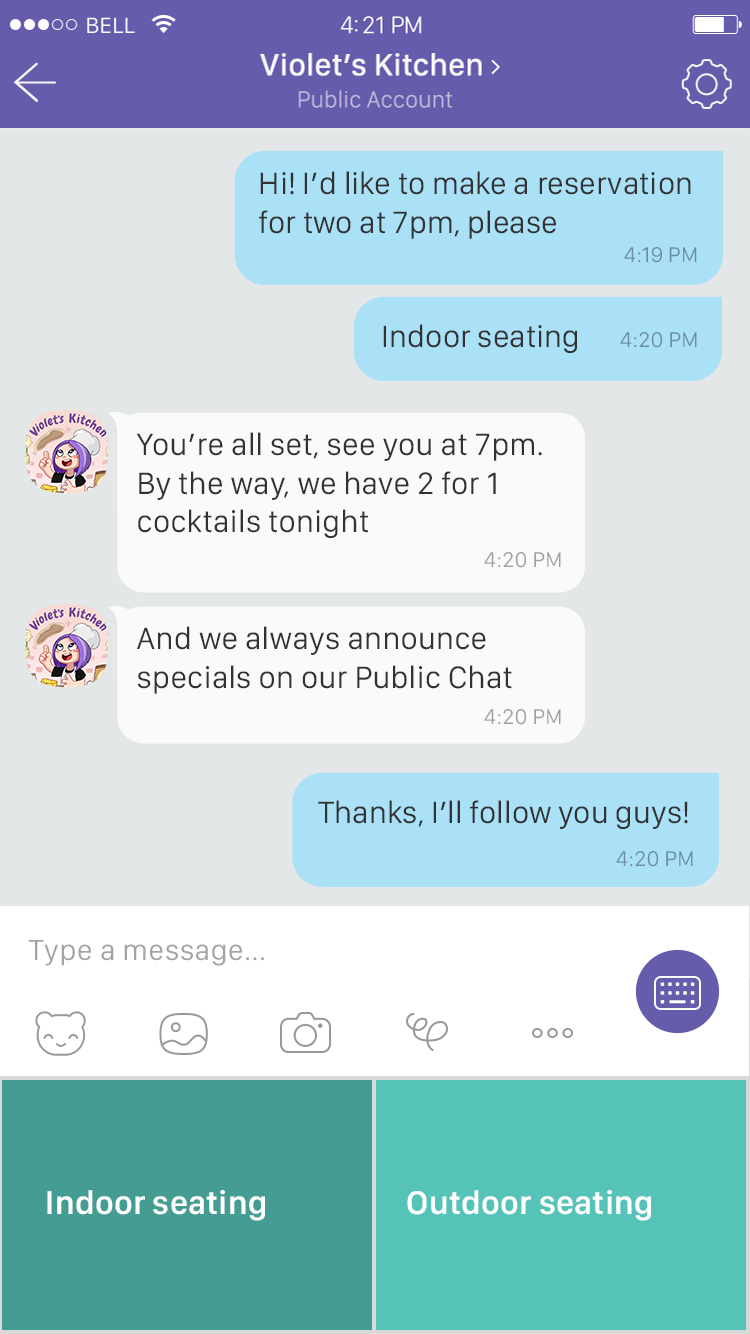Launch the camera to take photo
Image resolution: width=750 pixels, height=1334 pixels.
[x=305, y=1033]
